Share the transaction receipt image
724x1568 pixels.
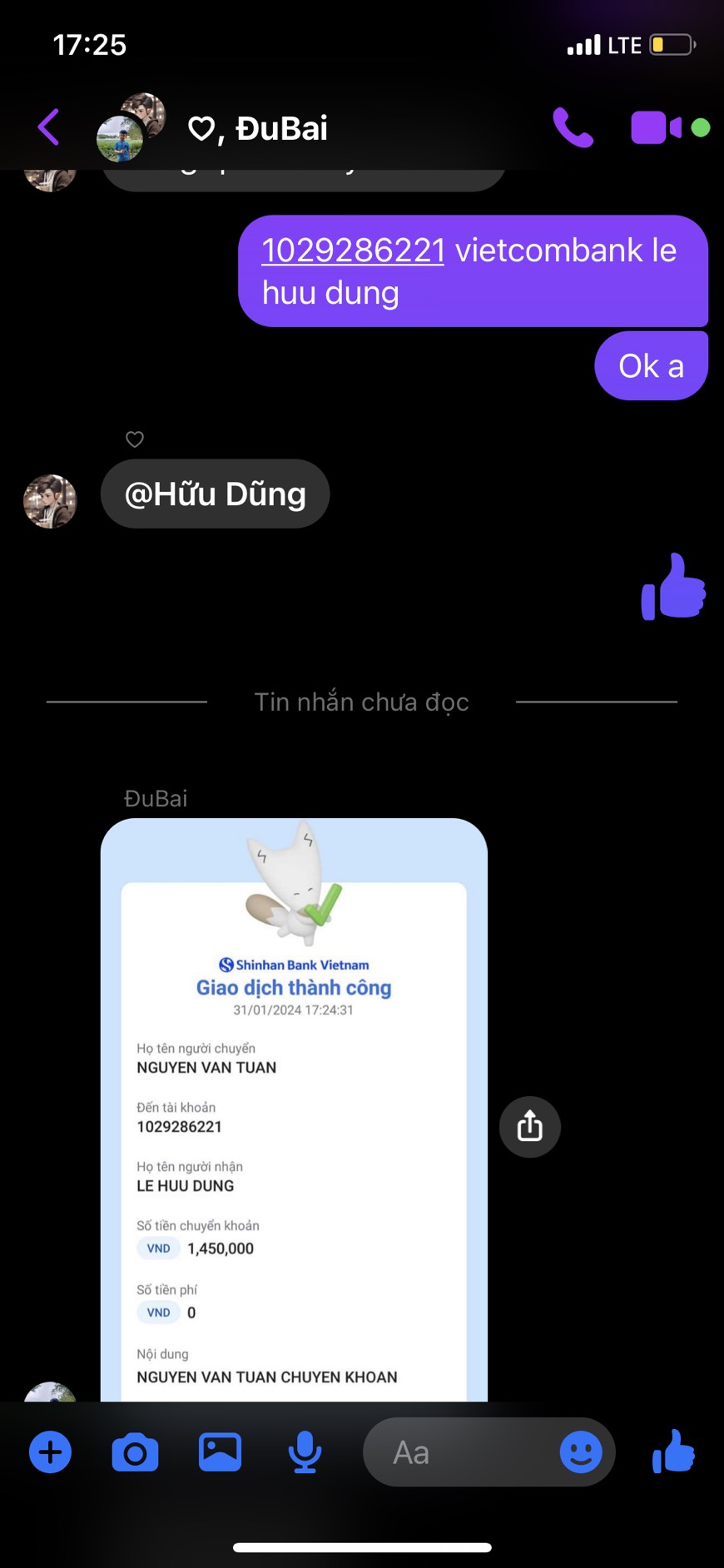coord(529,1127)
